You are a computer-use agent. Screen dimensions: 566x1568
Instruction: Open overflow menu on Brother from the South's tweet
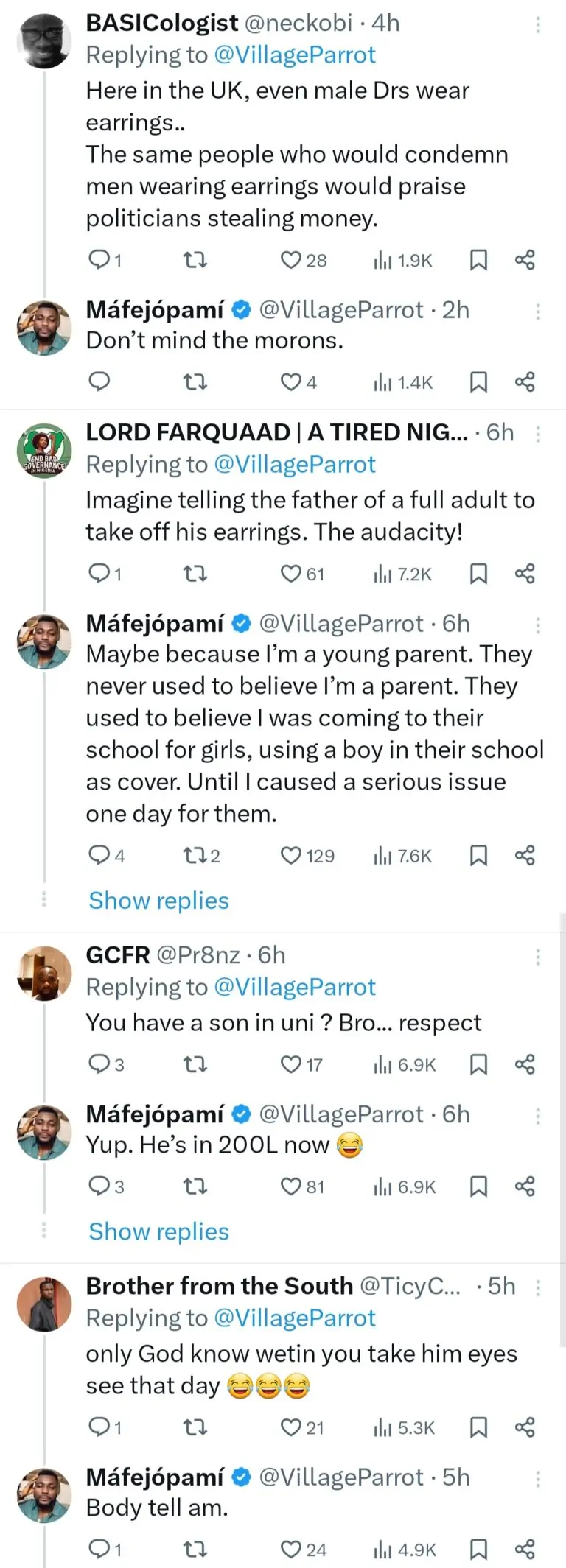(x=538, y=1287)
